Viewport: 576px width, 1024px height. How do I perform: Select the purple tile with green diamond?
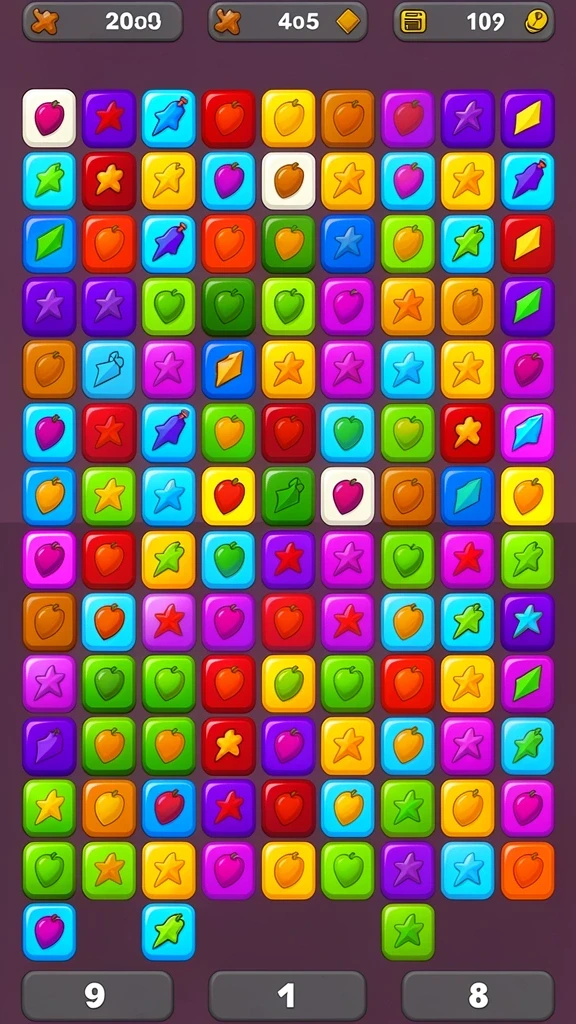528,306
